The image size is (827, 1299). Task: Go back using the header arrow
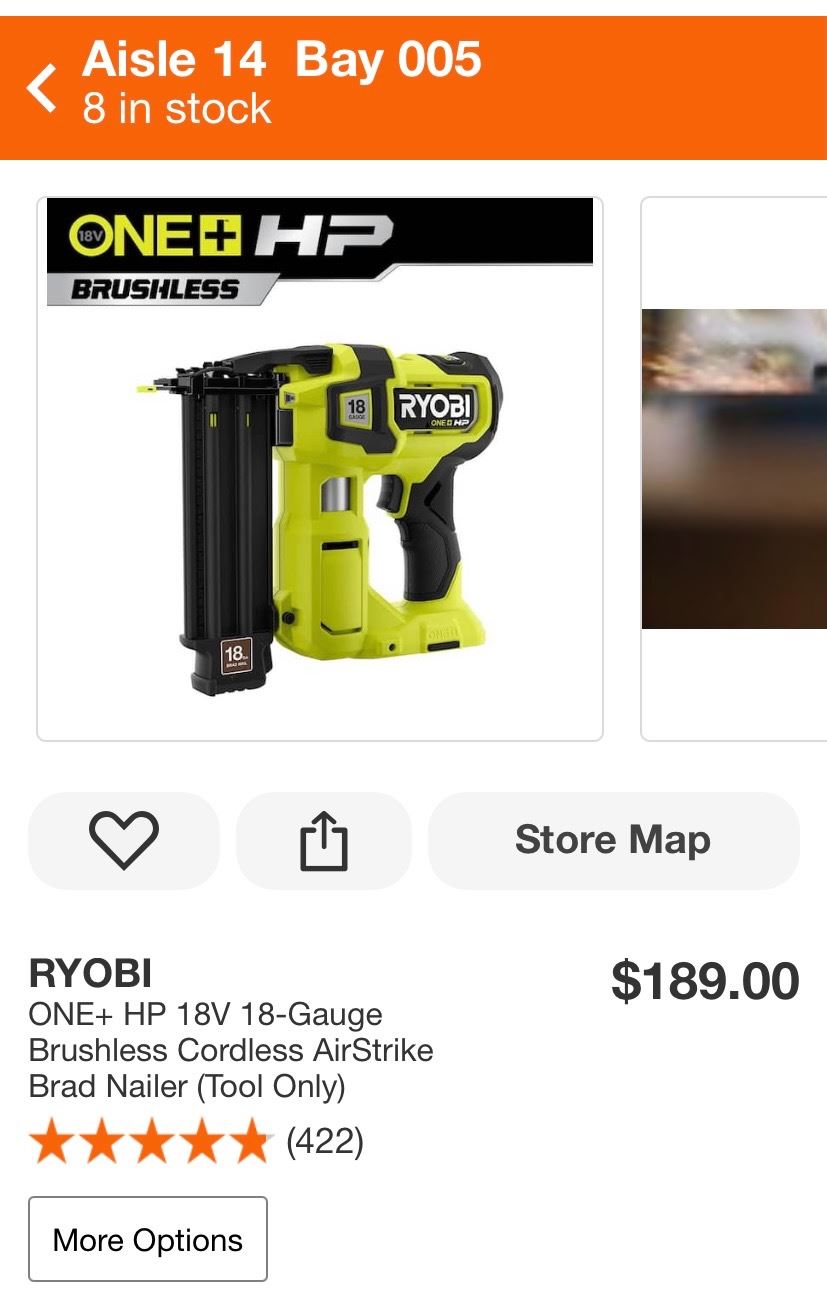[42, 88]
